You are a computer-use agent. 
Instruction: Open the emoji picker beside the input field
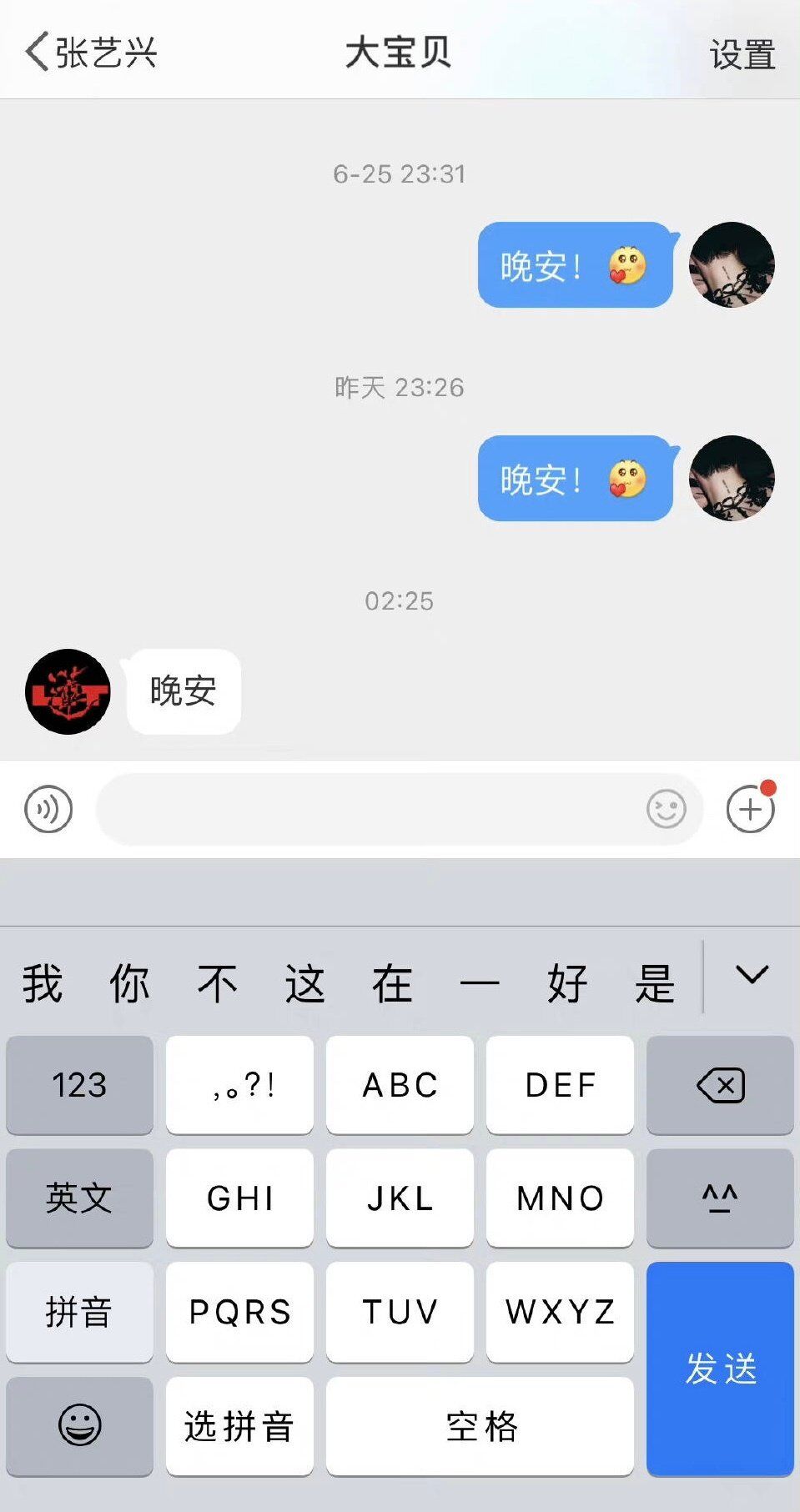coord(663,808)
